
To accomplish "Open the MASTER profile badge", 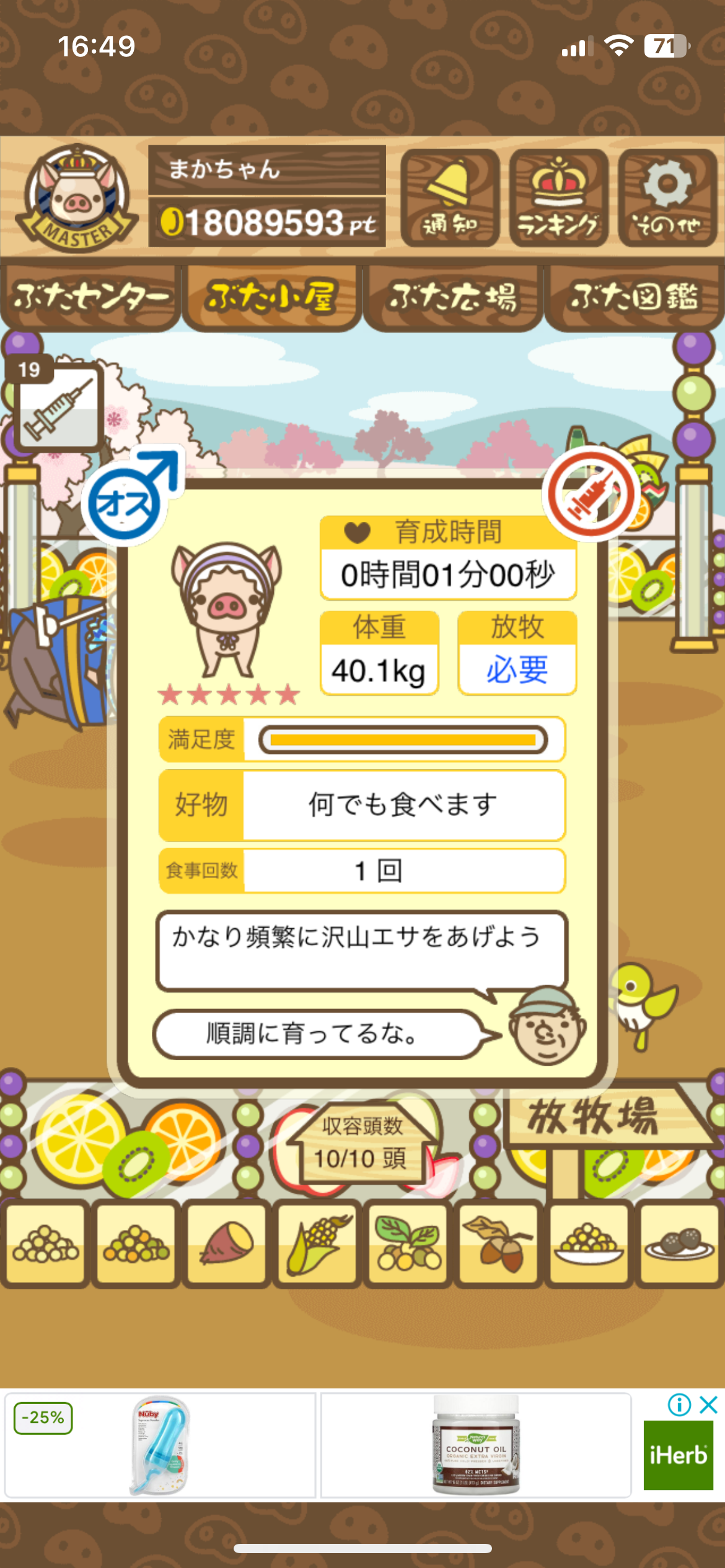I will tap(77, 198).
